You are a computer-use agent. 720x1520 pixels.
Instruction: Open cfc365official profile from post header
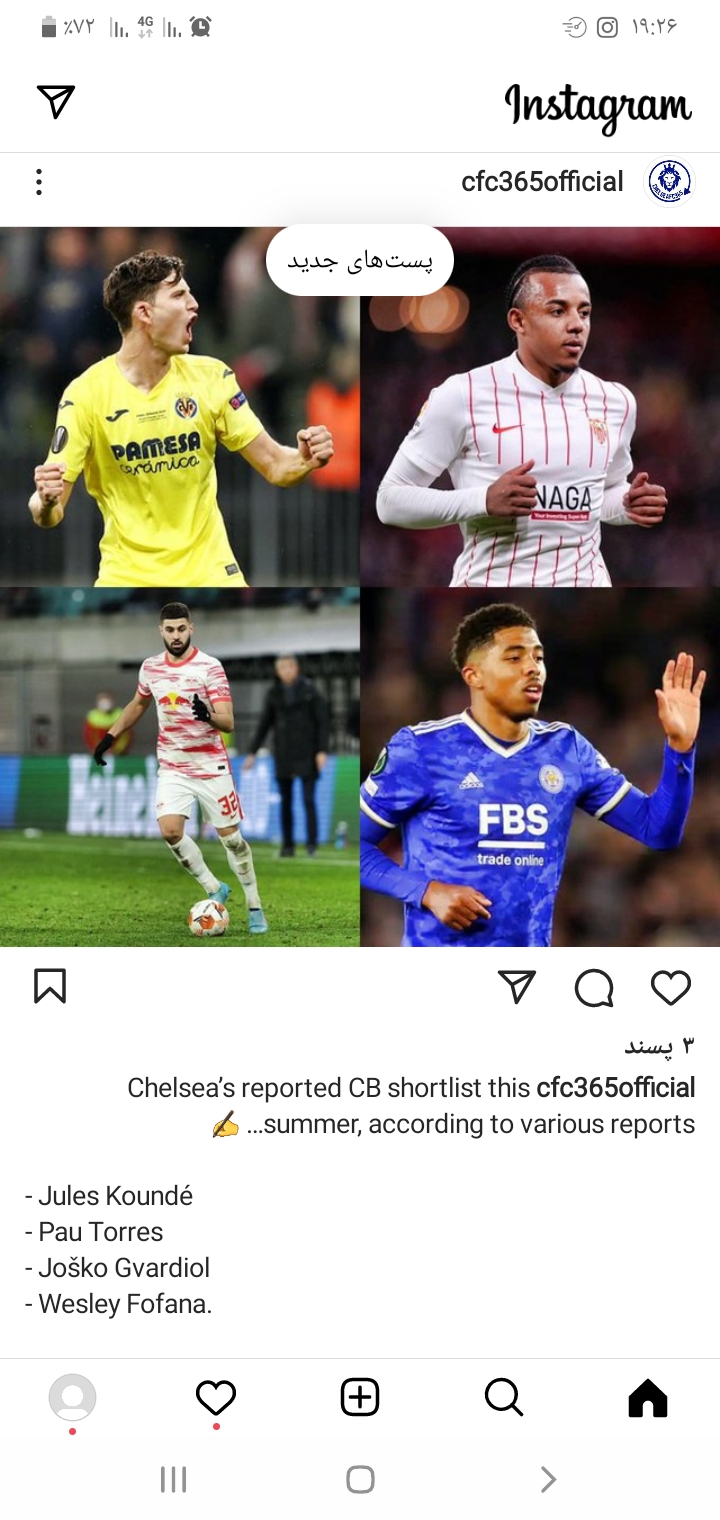point(542,182)
